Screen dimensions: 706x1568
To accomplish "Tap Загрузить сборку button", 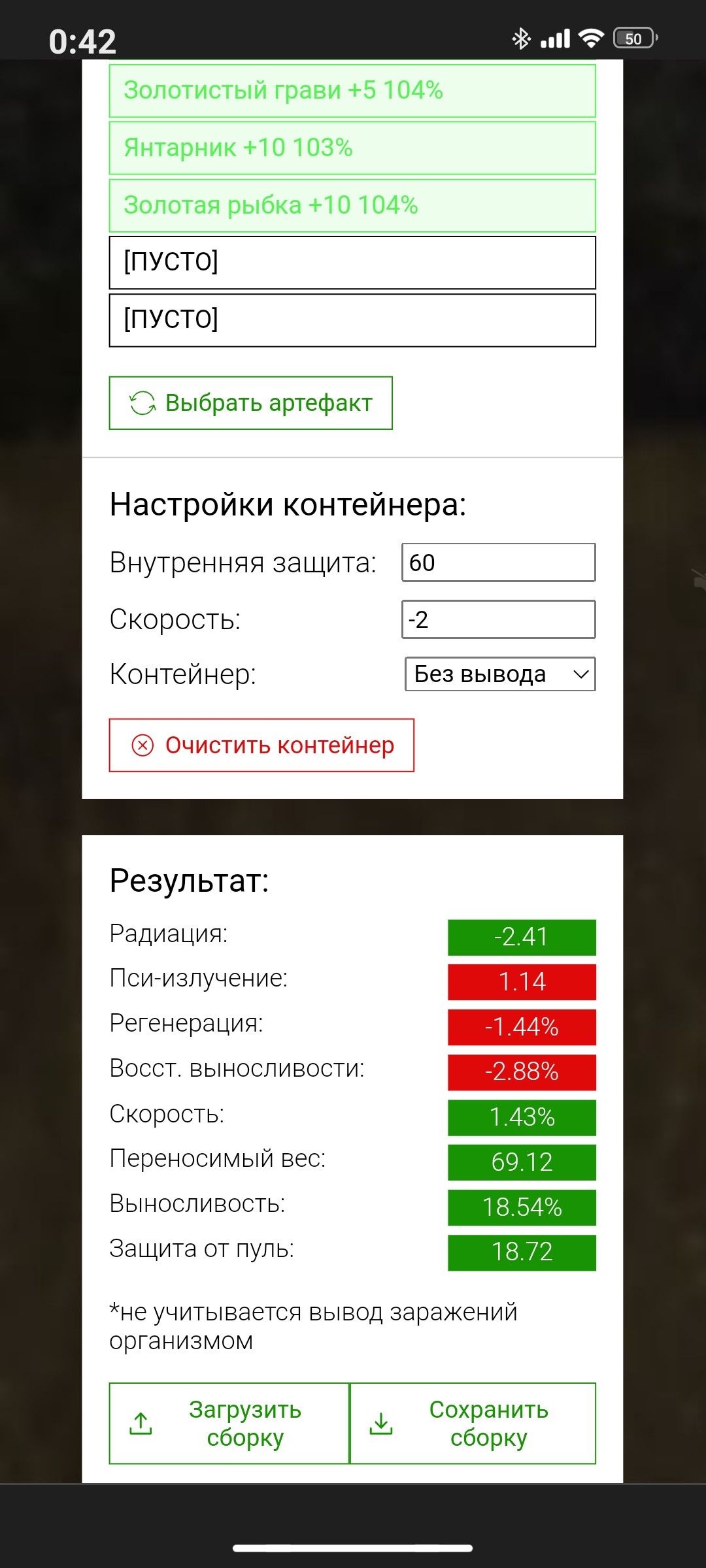I will [229, 1424].
